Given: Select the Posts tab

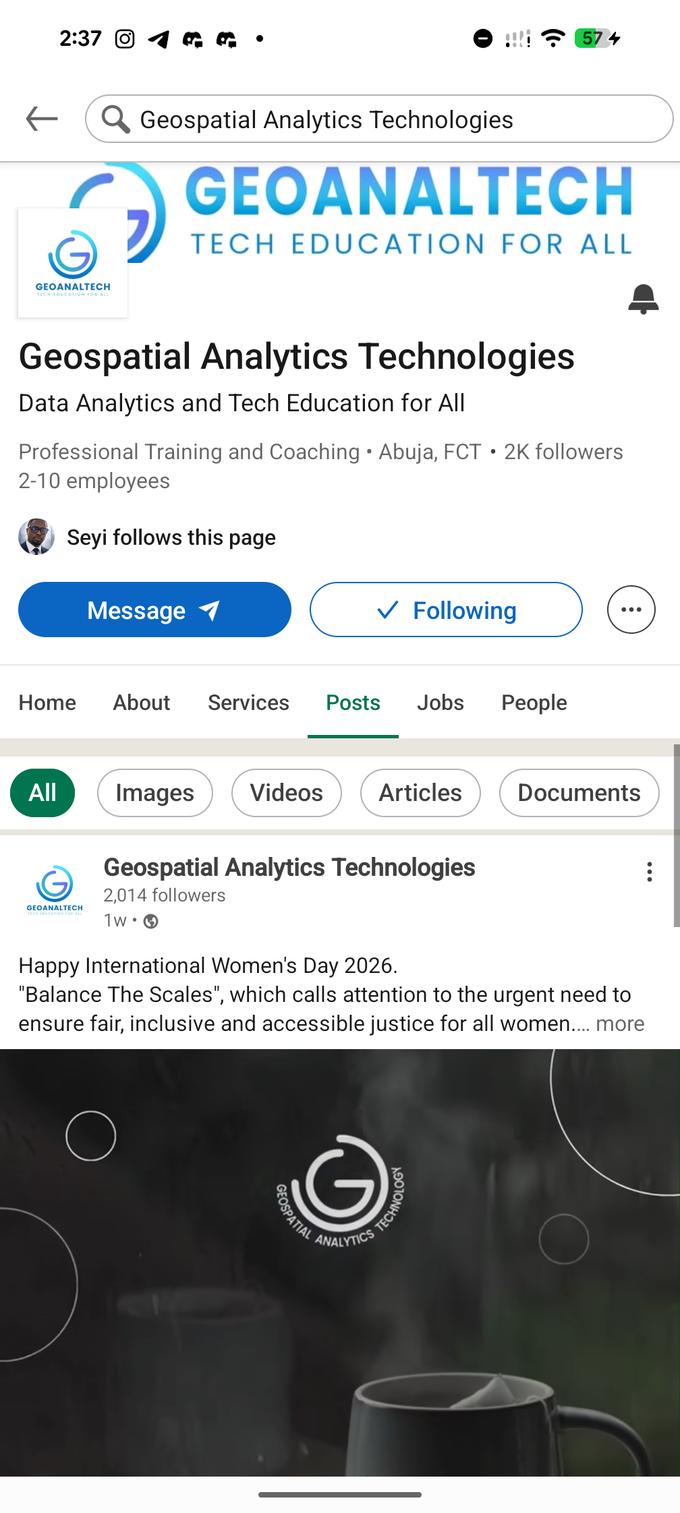Looking at the screenshot, I should tap(353, 703).
